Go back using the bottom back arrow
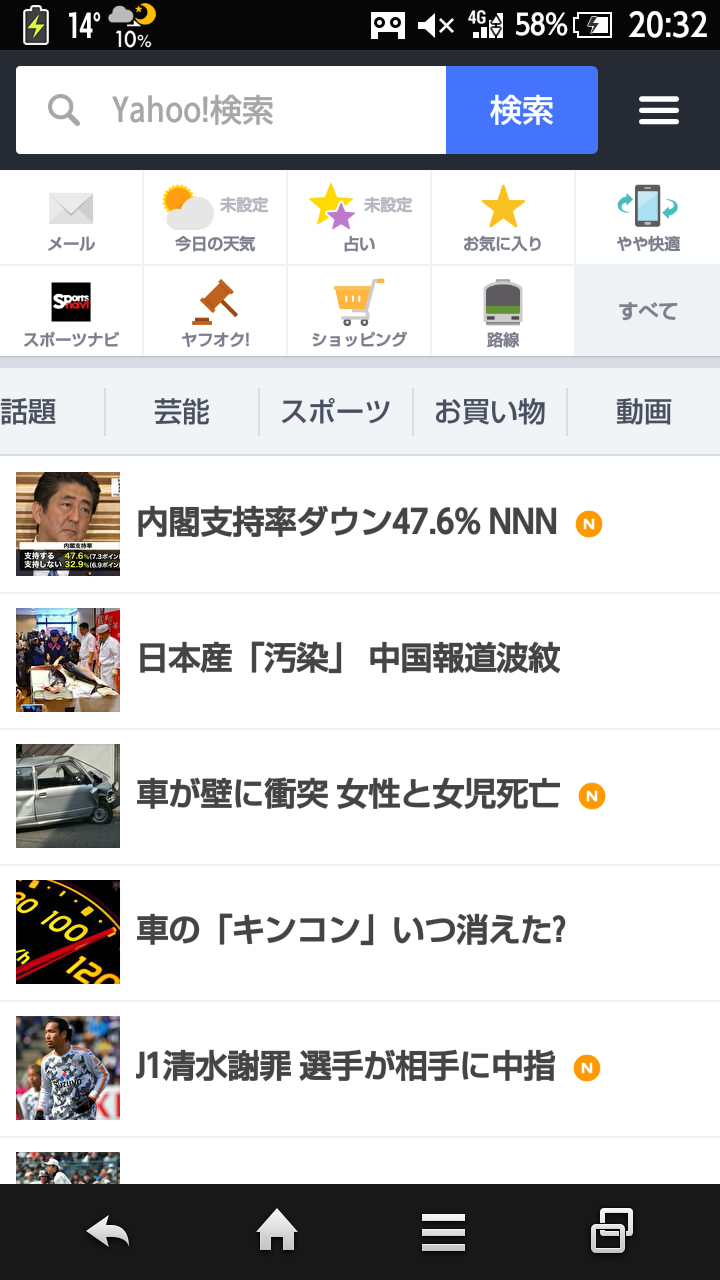The image size is (720, 1280). pyautogui.click(x=108, y=1232)
